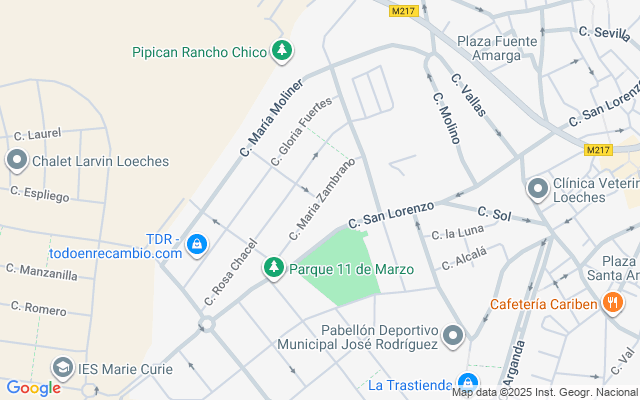The image size is (640, 400).
Task: Open the Pabellón Deportivo Municipal José Rodríguez marker
Action: pyautogui.click(x=454, y=336)
